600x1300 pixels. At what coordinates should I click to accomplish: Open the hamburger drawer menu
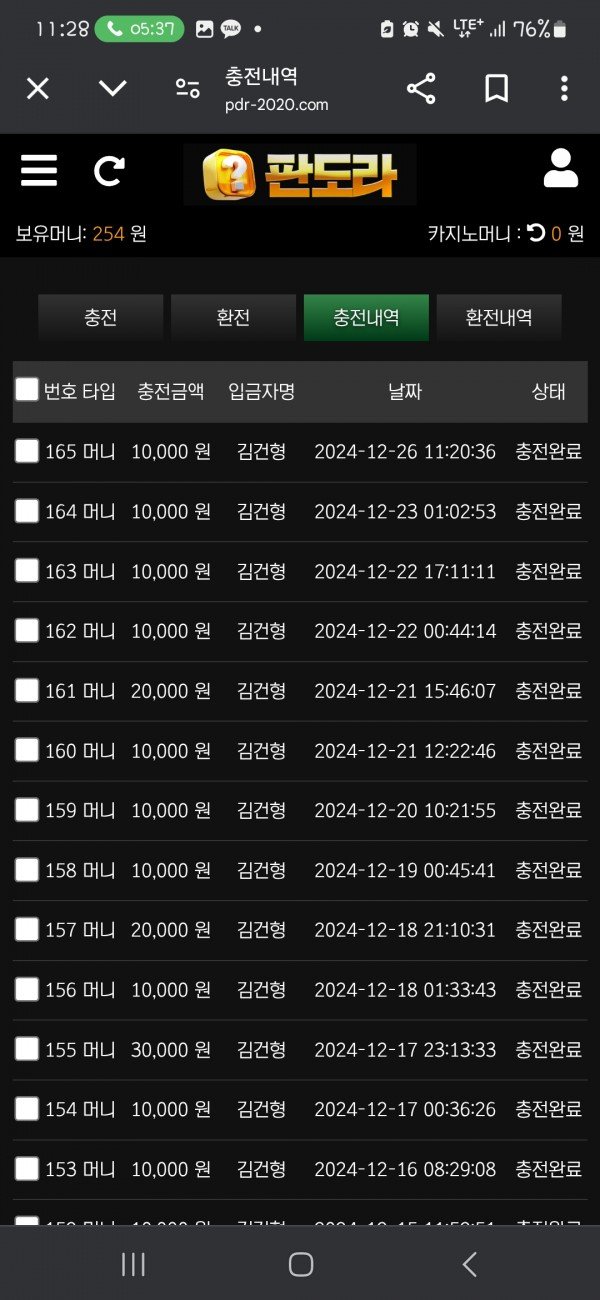[39, 171]
